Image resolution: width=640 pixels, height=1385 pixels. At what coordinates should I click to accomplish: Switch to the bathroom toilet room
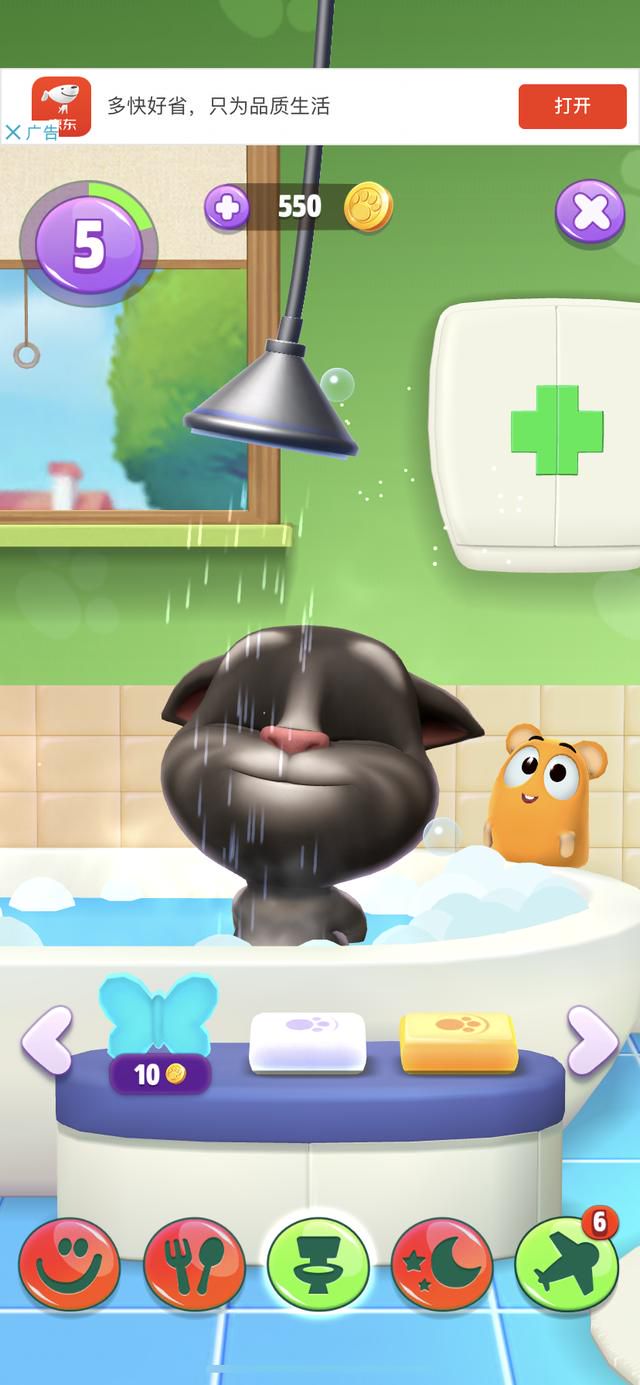click(318, 1264)
